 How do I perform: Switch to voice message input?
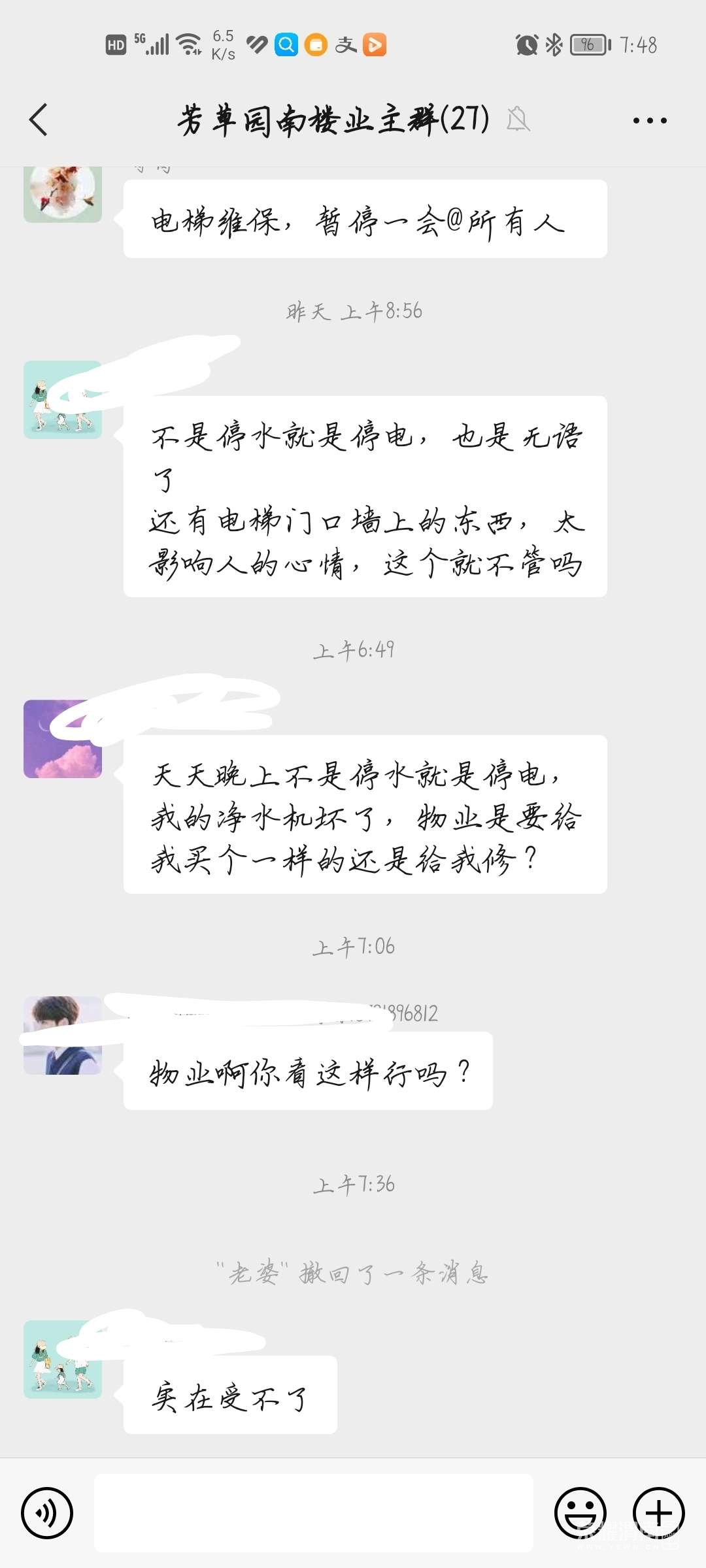pos(47,1512)
